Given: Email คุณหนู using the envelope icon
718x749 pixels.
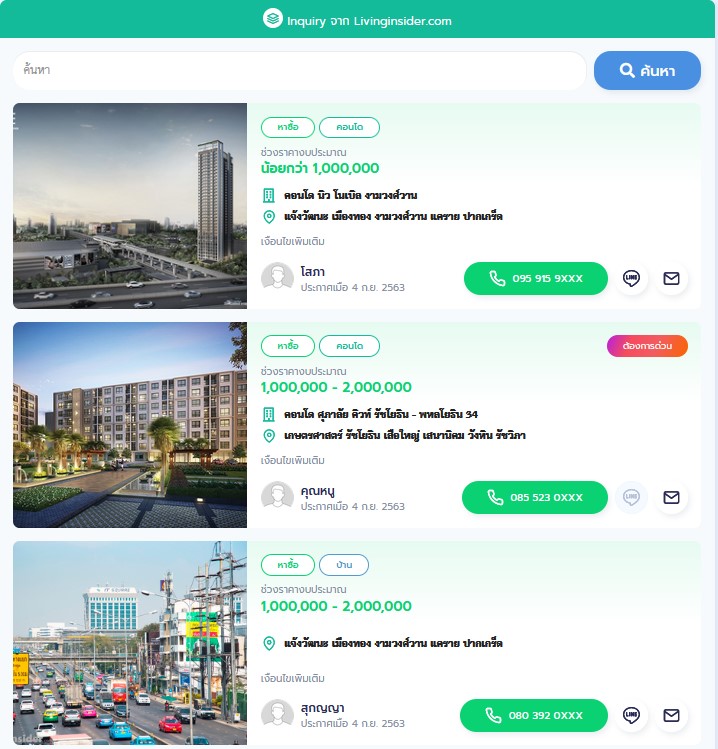Looking at the screenshot, I should pyautogui.click(x=671, y=497).
